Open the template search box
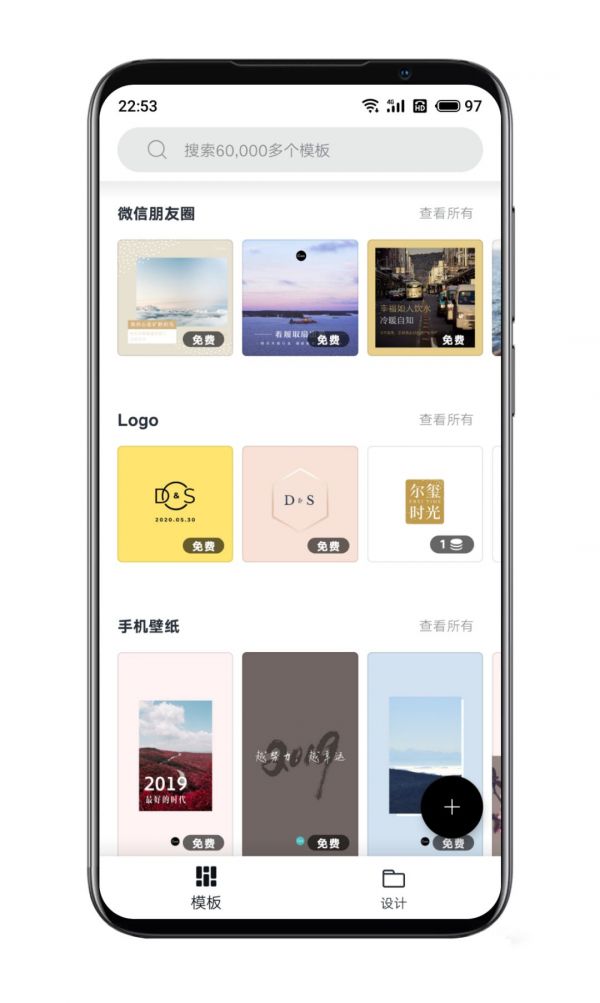Viewport: 600px width, 1003px height. (300, 150)
